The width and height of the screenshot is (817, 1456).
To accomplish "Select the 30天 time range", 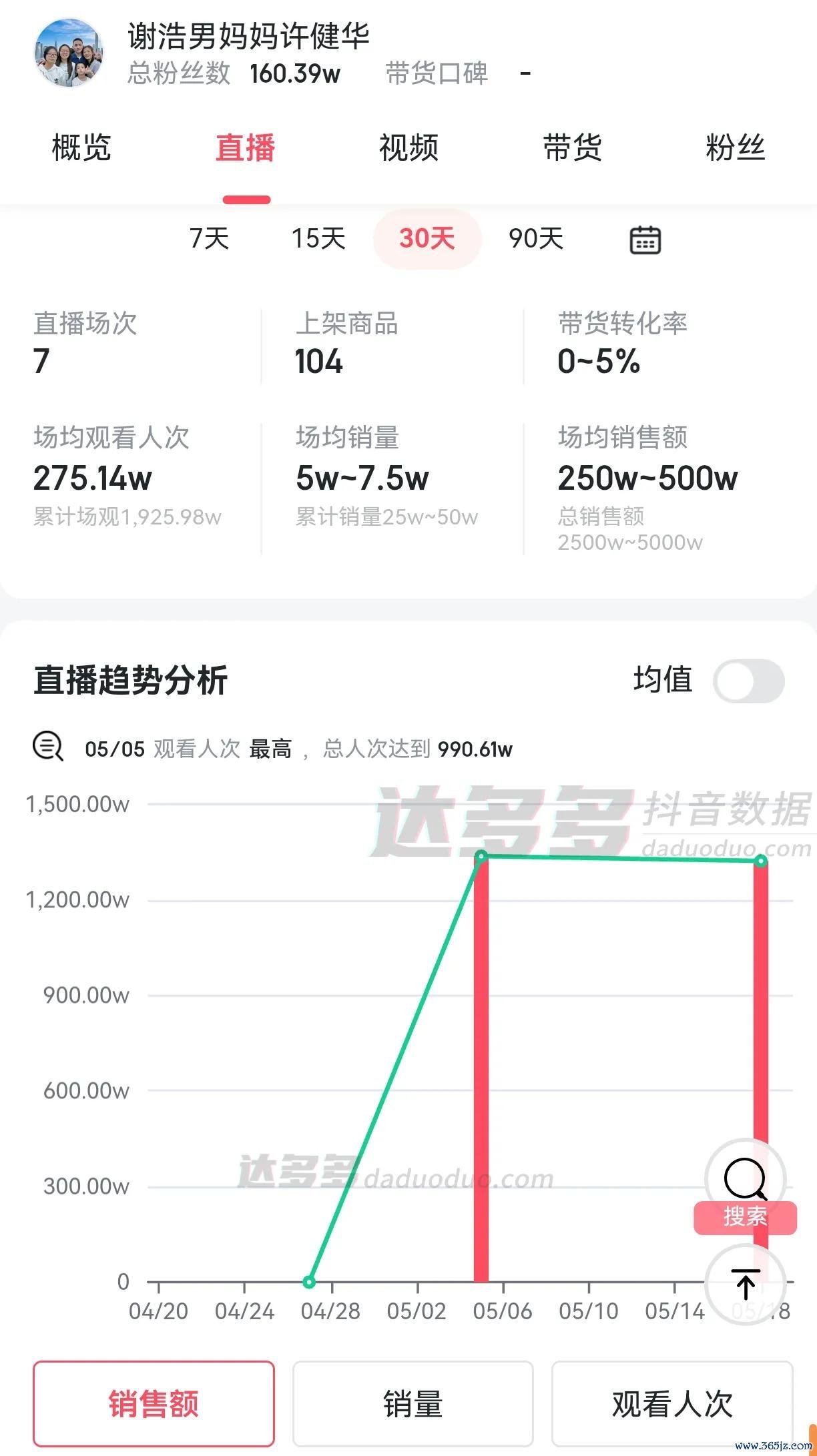I will click(x=427, y=239).
